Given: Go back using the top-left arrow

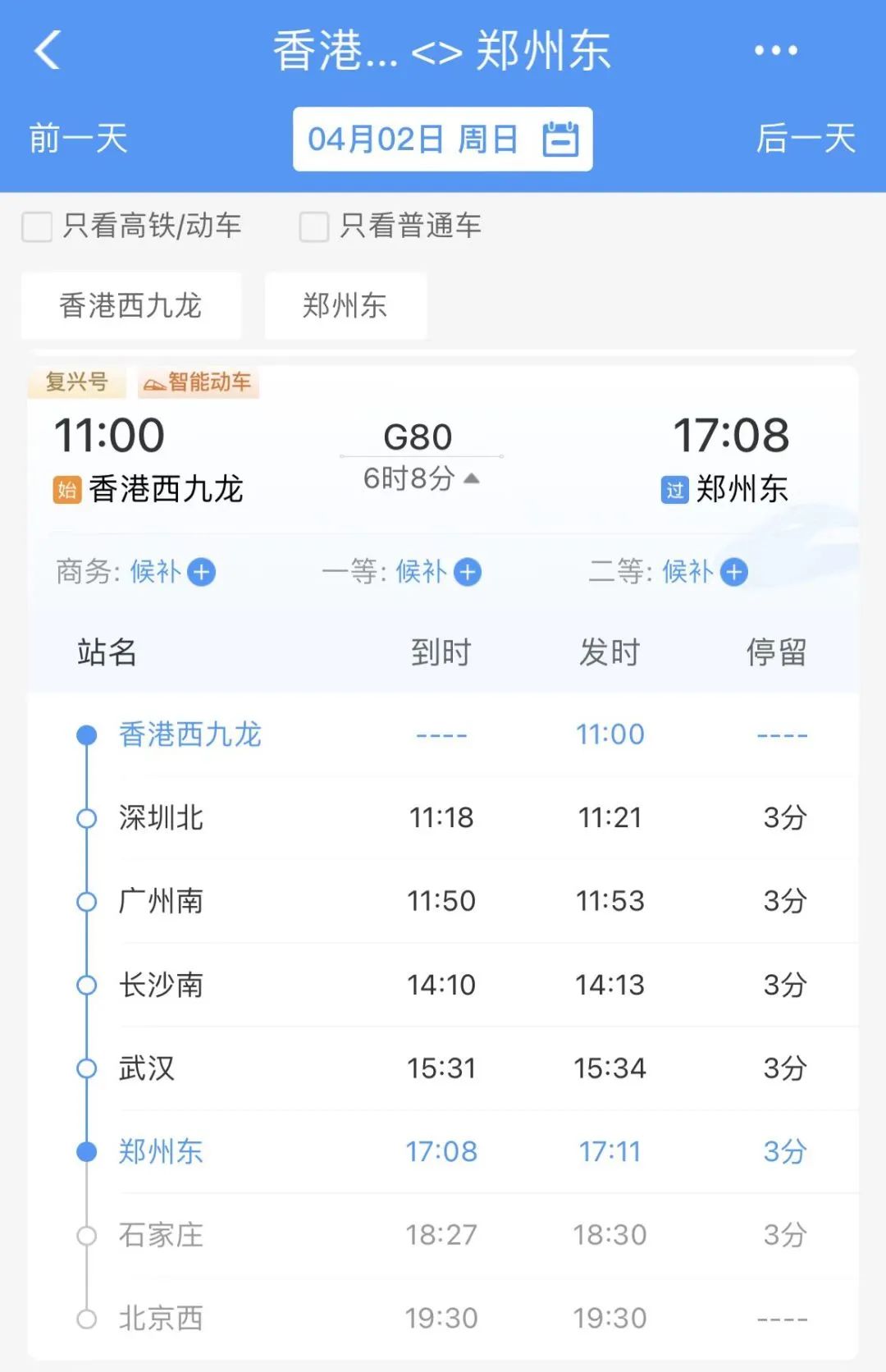Looking at the screenshot, I should (48, 50).
